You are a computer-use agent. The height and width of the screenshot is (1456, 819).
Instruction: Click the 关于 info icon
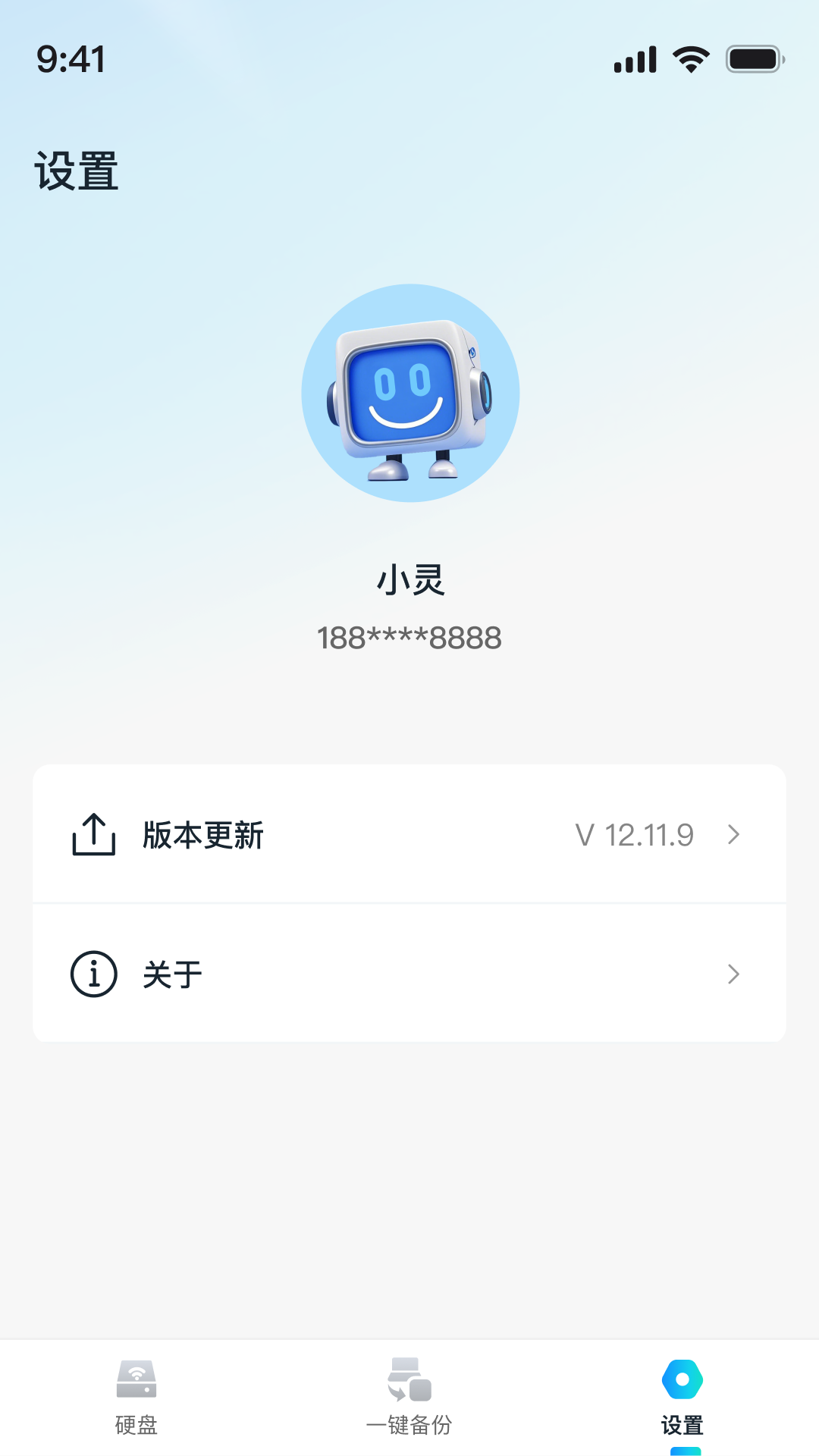pos(93,973)
